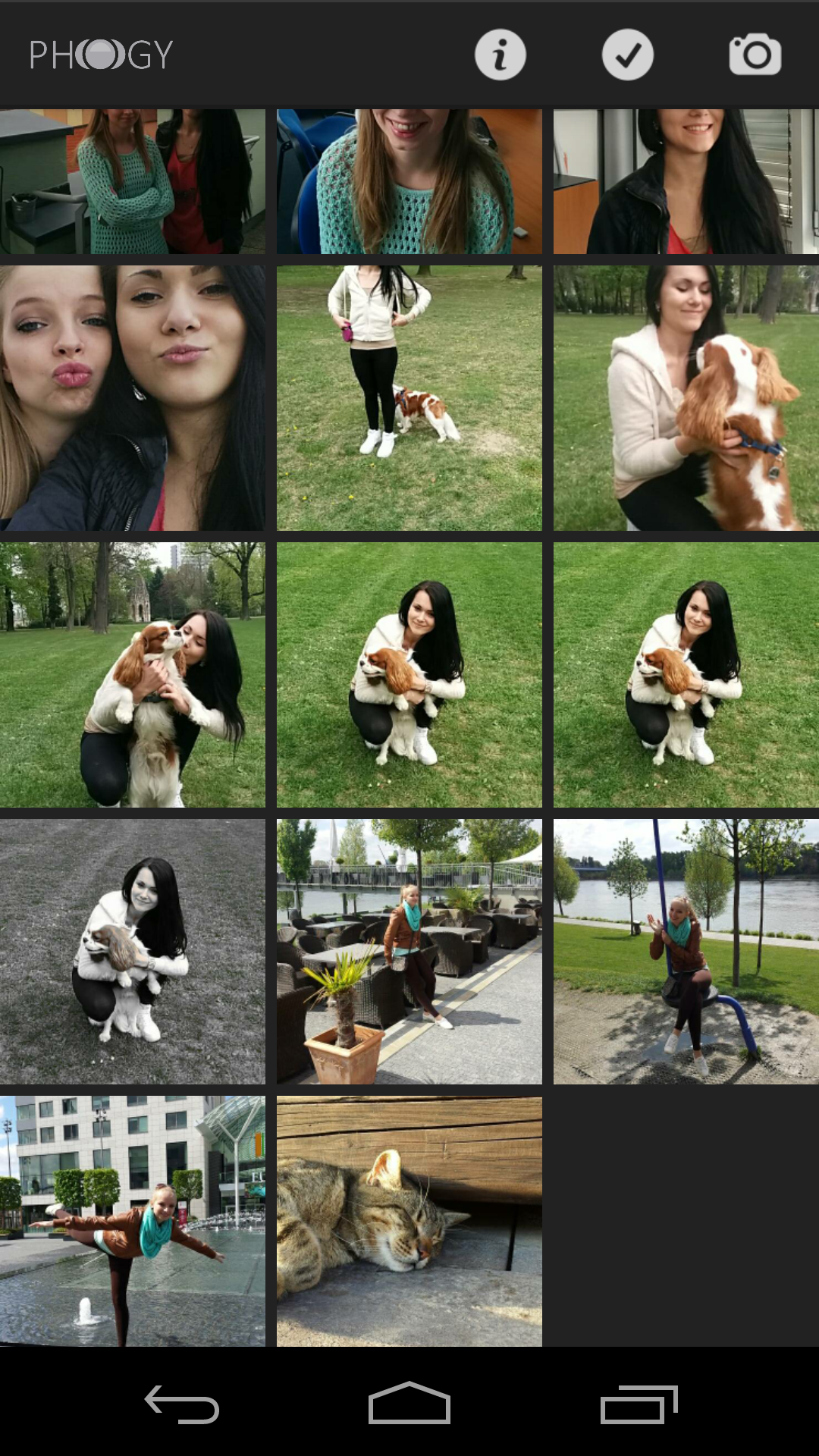Open photo of dog licking woman's face

tap(132, 674)
